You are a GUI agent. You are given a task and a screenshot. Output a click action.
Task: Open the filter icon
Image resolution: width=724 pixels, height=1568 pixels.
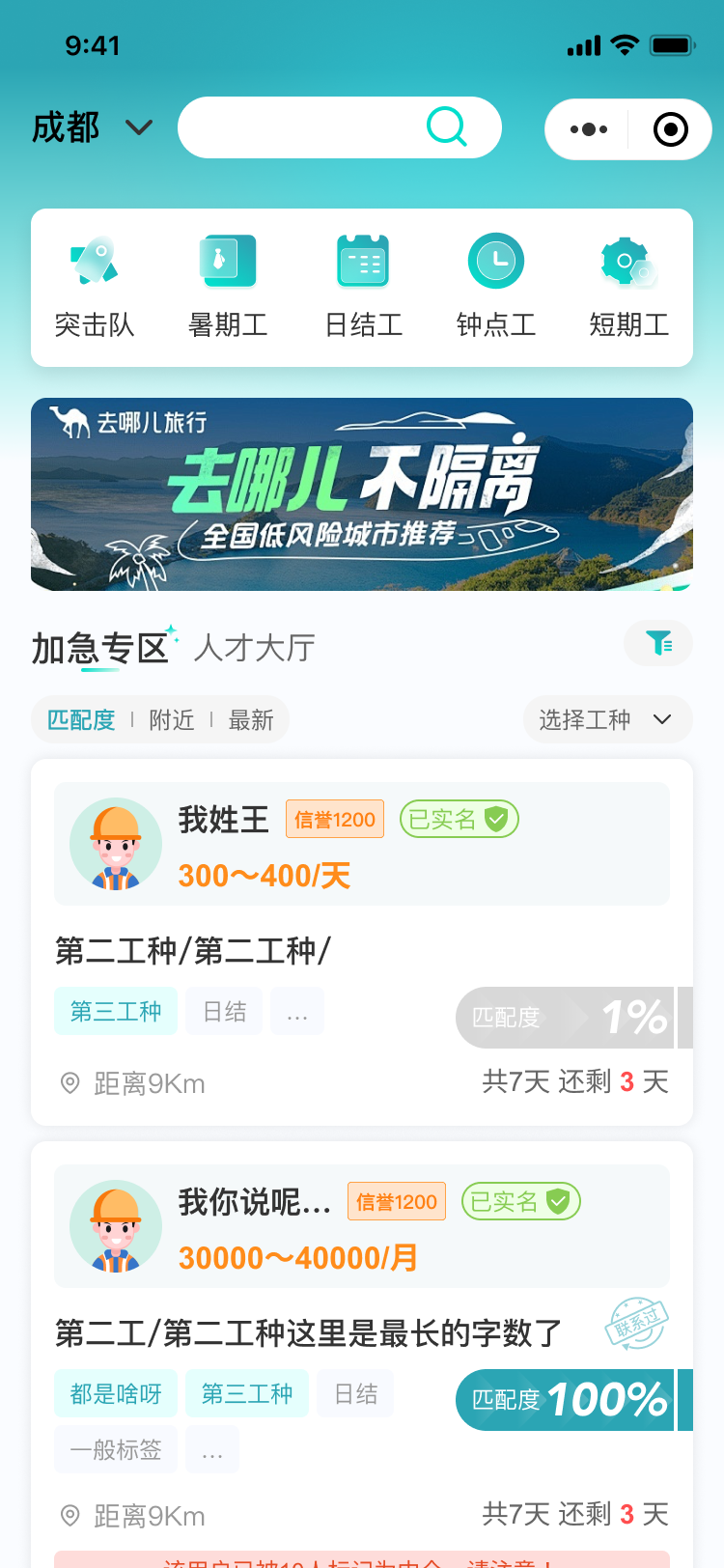(658, 643)
